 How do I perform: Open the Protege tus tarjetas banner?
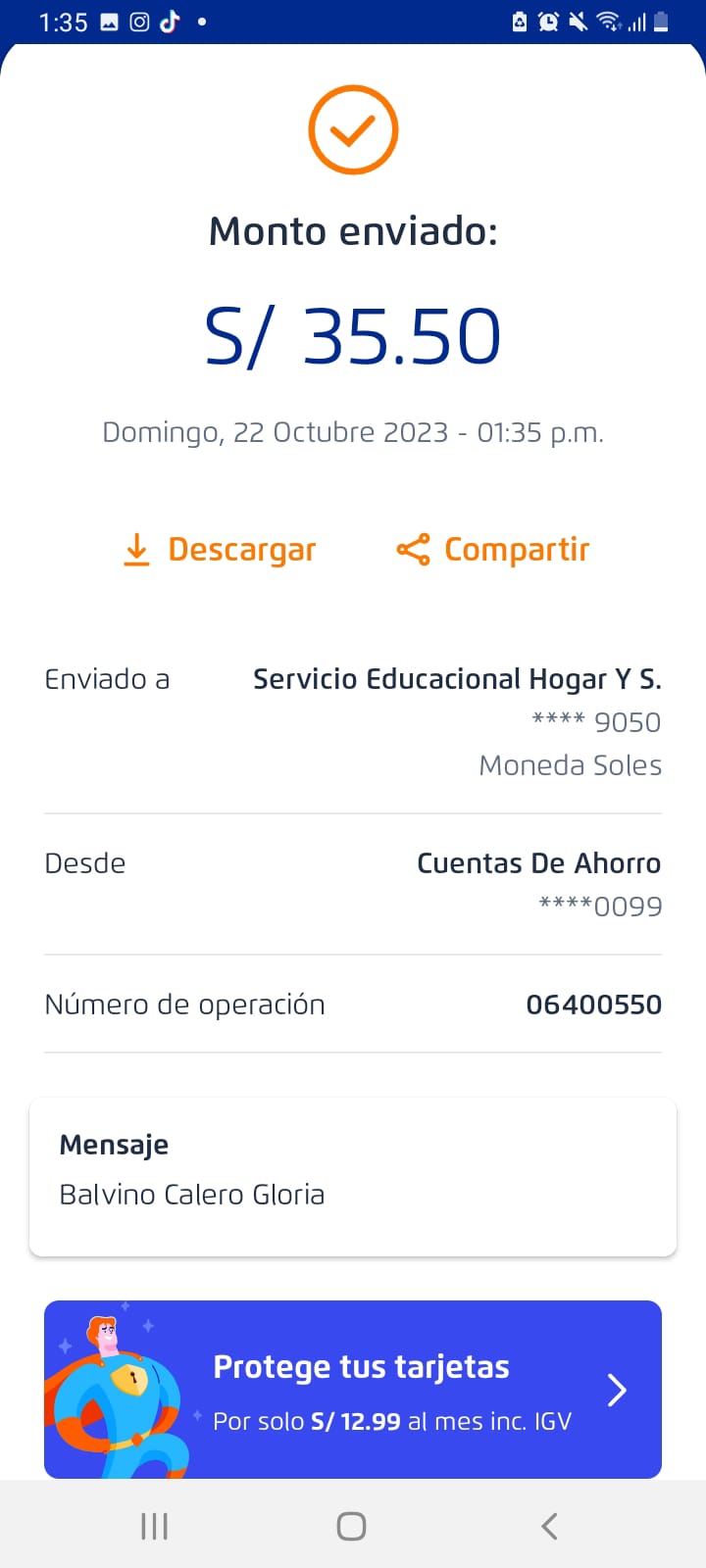coord(353,1389)
